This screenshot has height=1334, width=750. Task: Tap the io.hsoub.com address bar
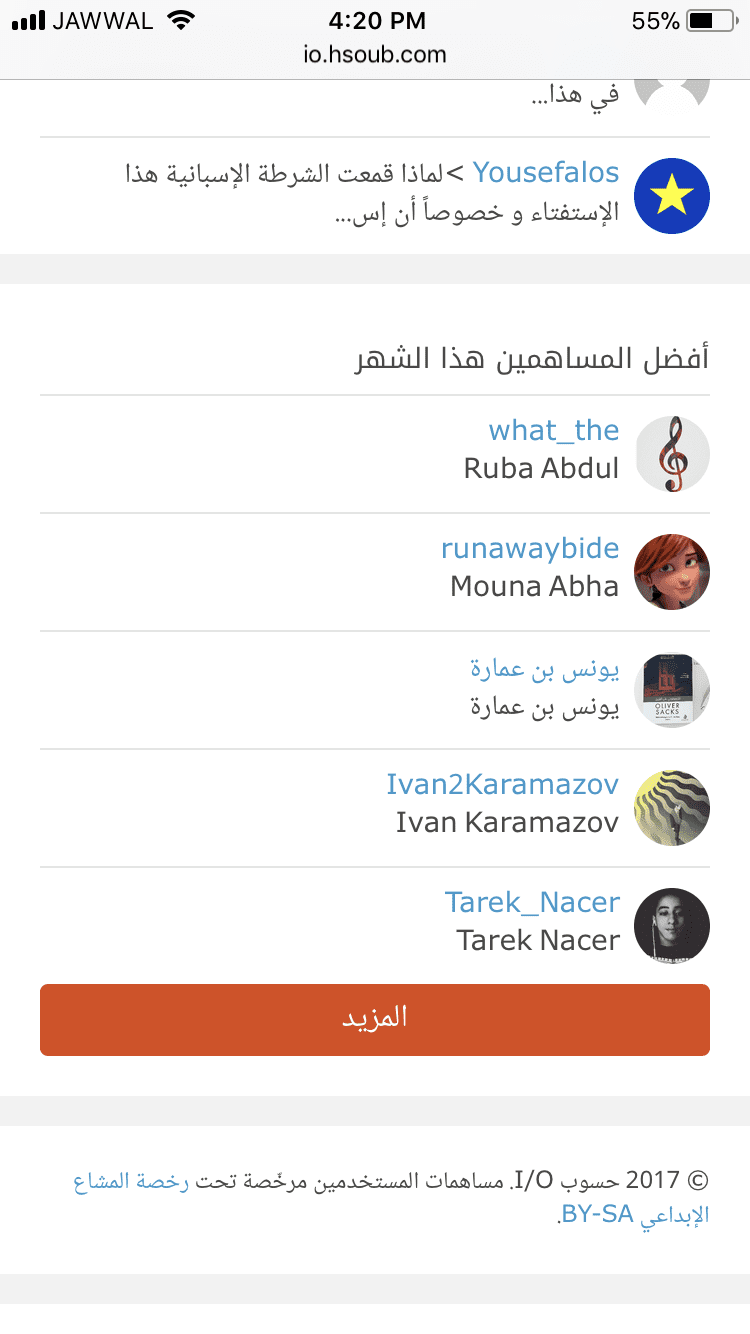375,54
